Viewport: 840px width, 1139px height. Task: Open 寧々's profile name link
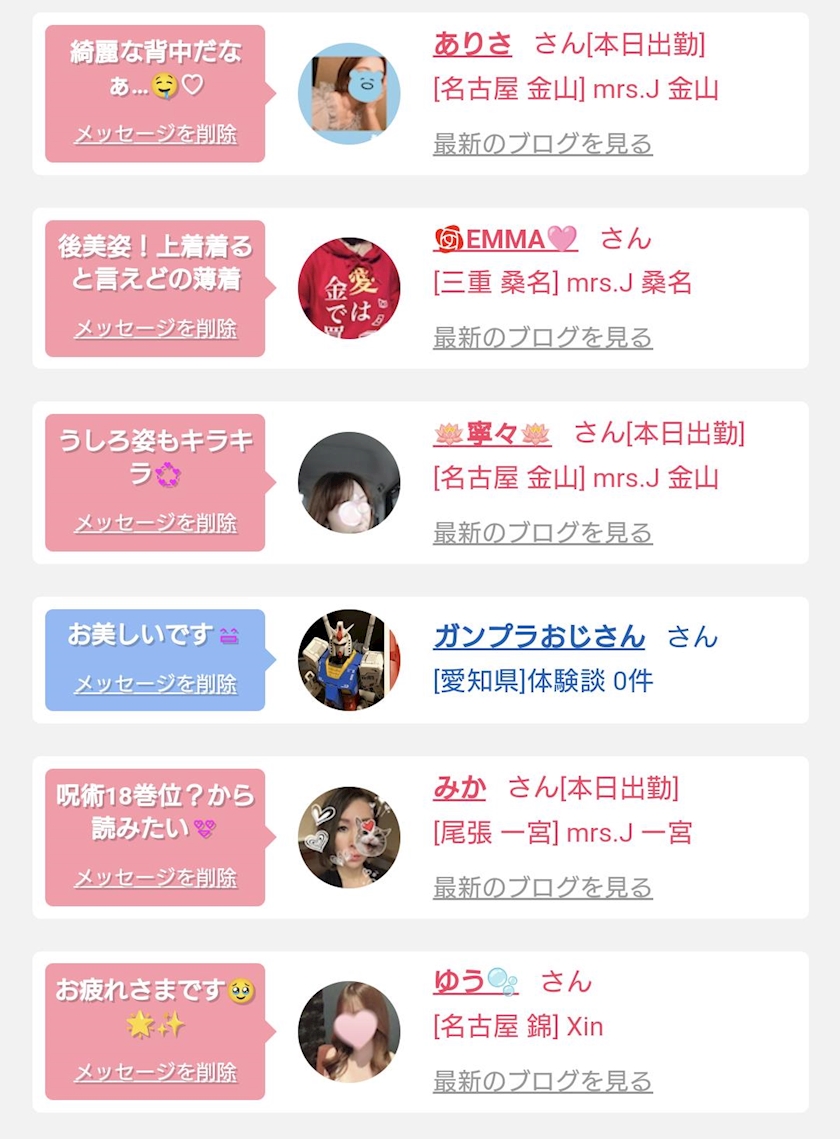click(493, 434)
